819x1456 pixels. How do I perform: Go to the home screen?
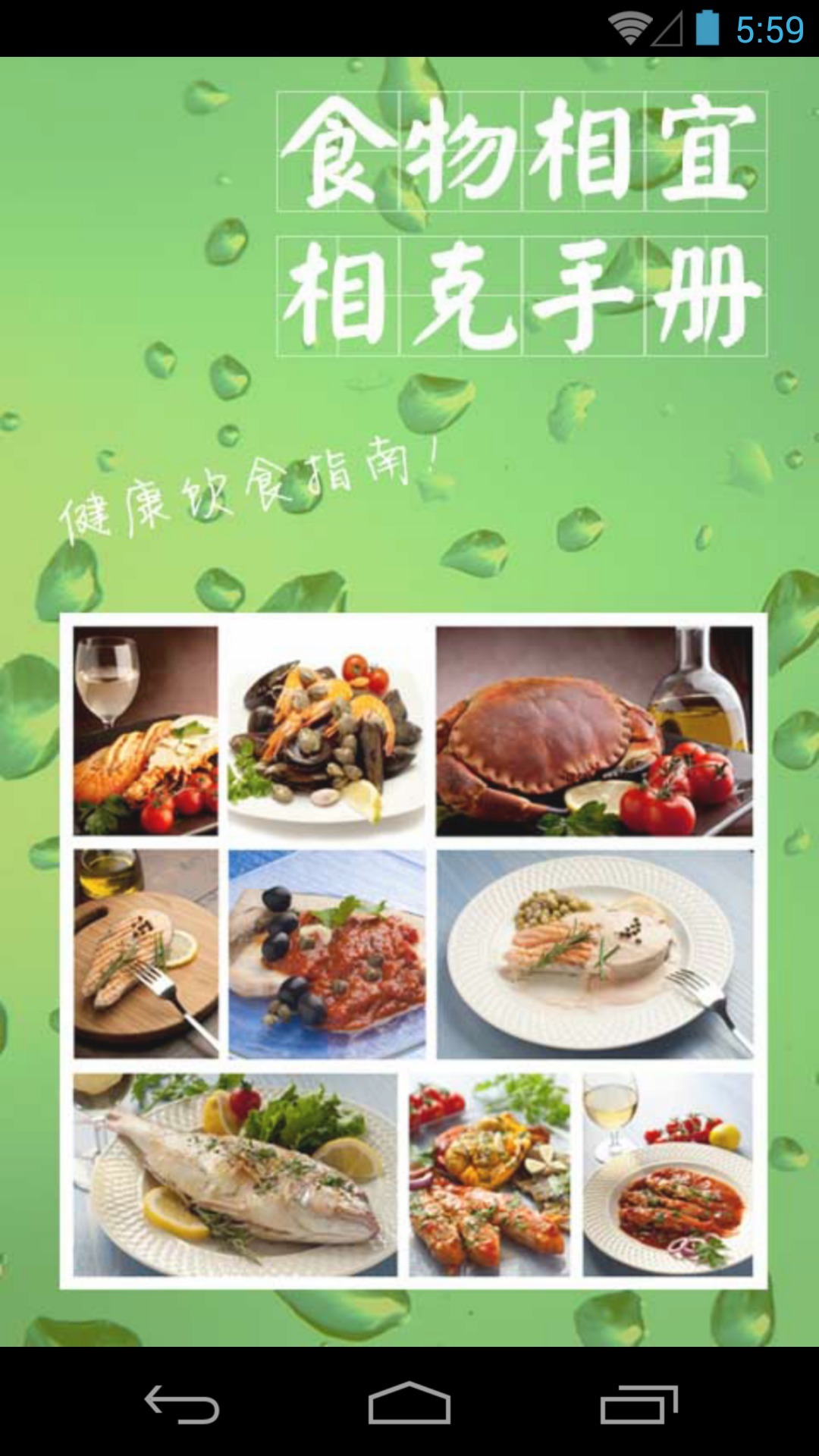point(409,1403)
